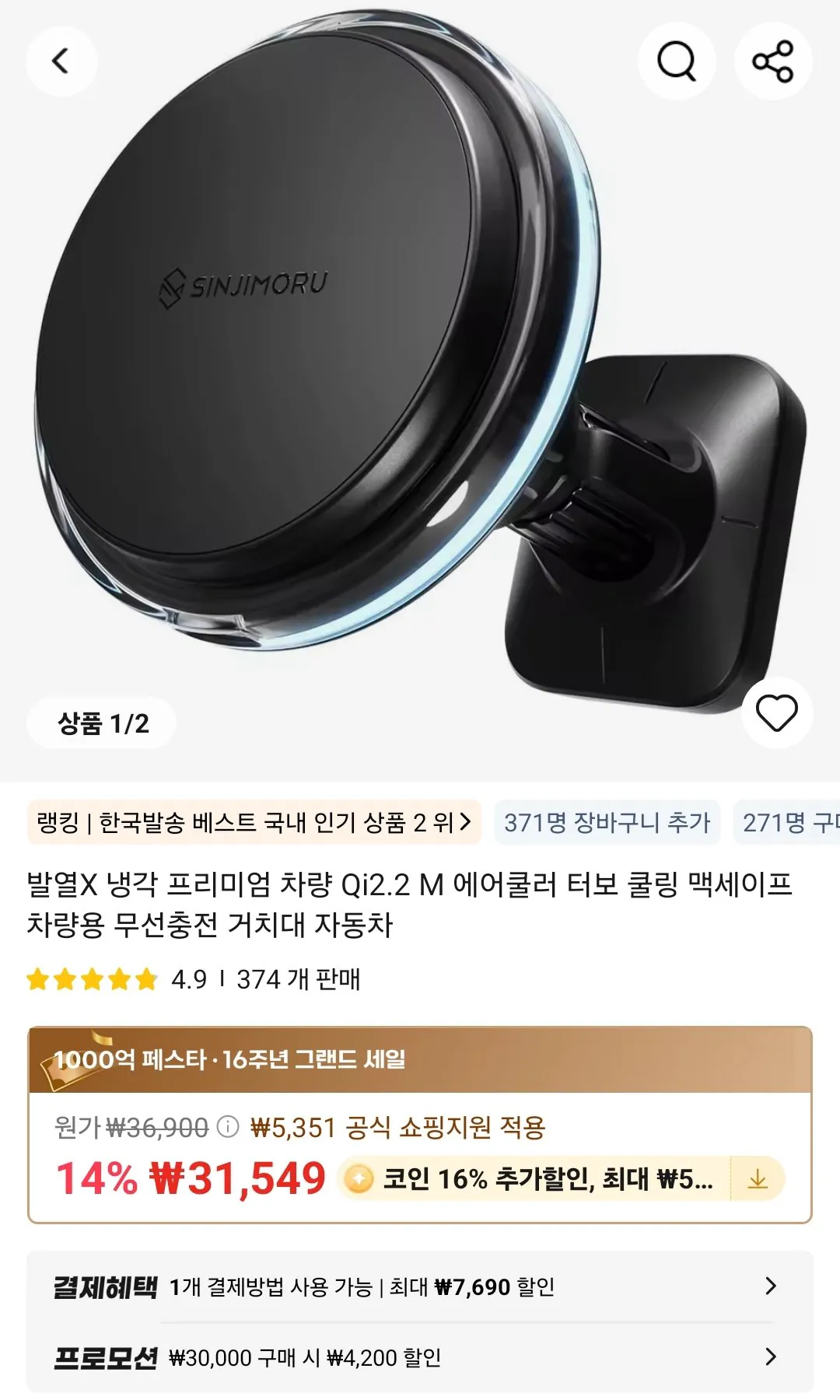The width and height of the screenshot is (840, 1400).
Task: Expand the 프로모션 promotion details
Action: 420,1353
